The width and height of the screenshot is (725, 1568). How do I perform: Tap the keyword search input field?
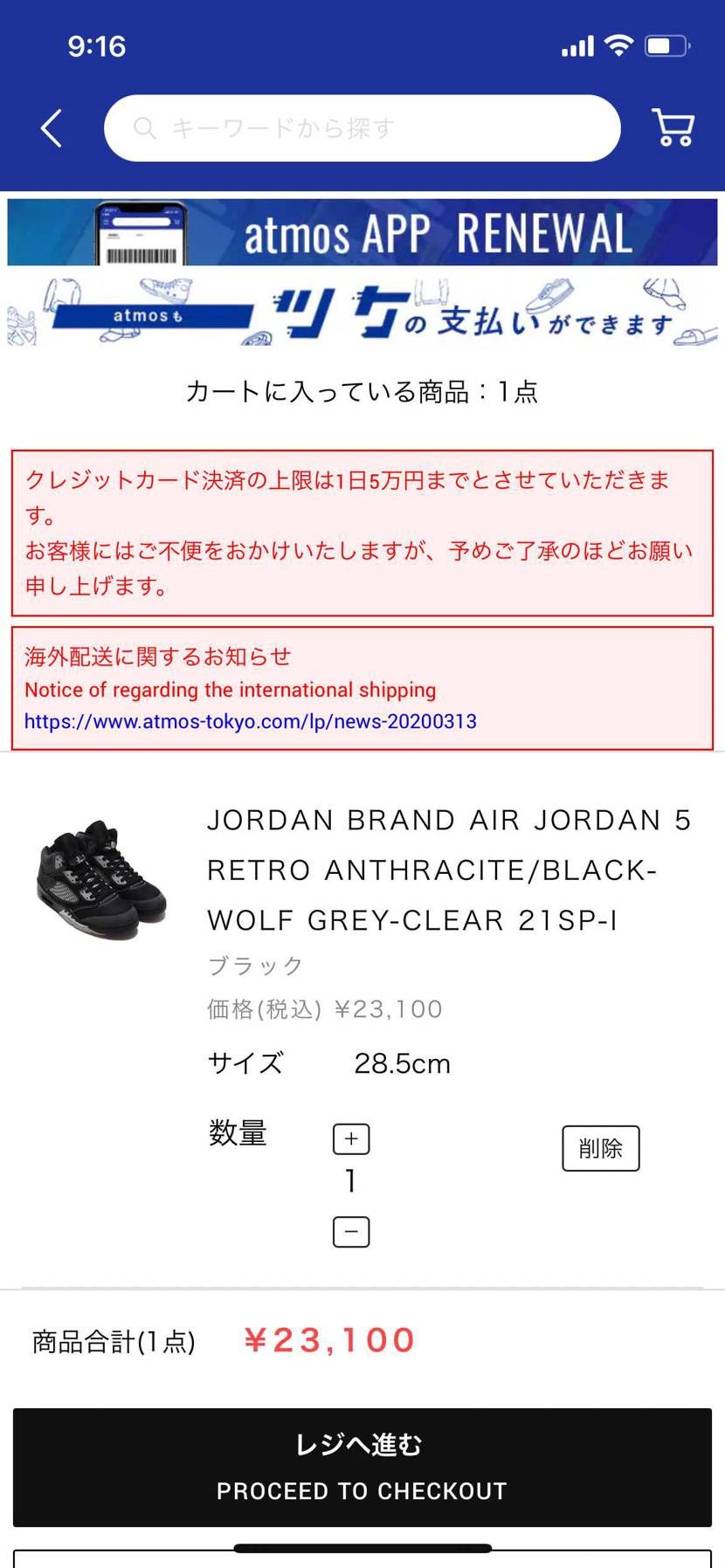(x=362, y=127)
